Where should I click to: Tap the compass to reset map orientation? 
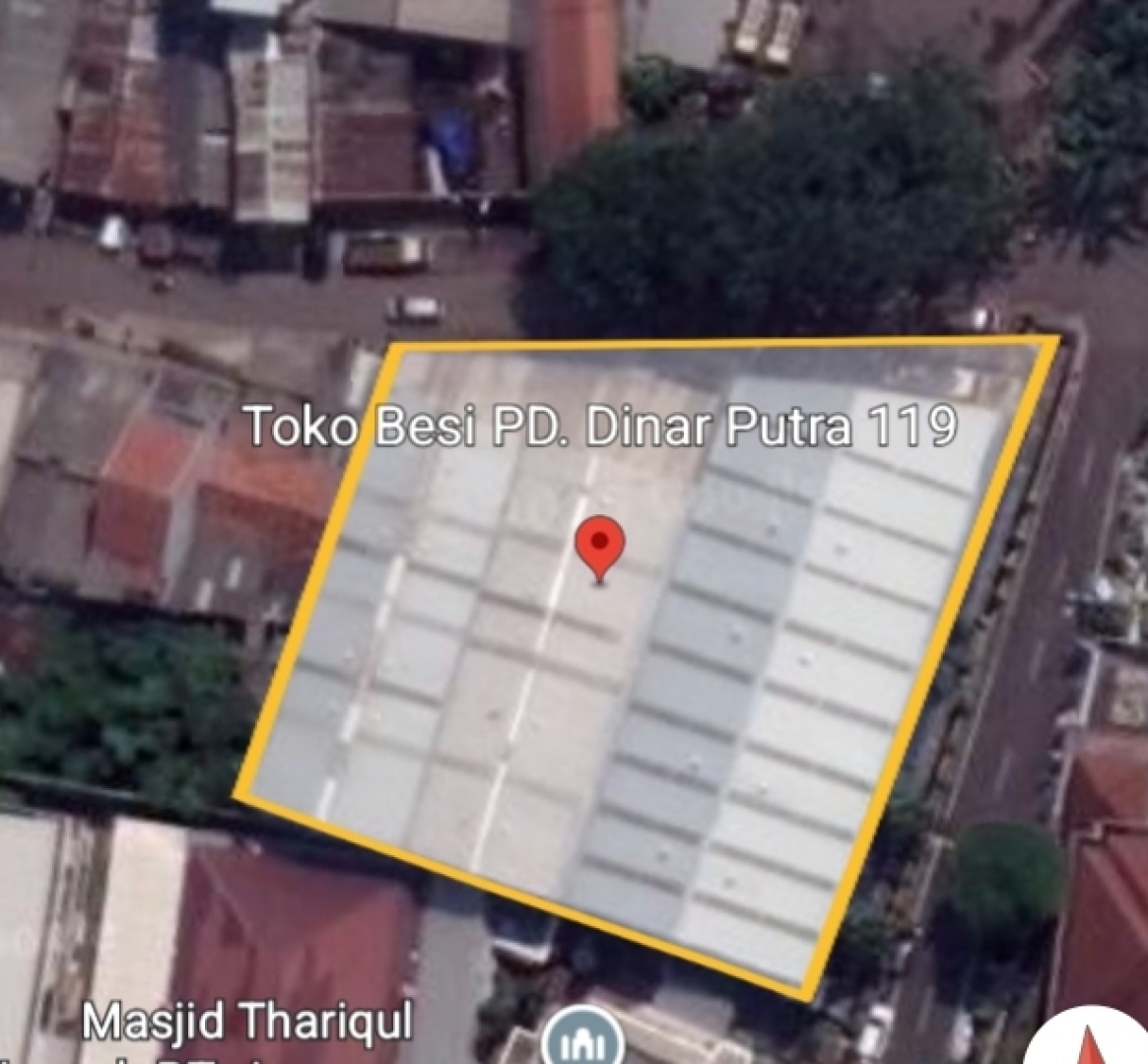click(1091, 1042)
